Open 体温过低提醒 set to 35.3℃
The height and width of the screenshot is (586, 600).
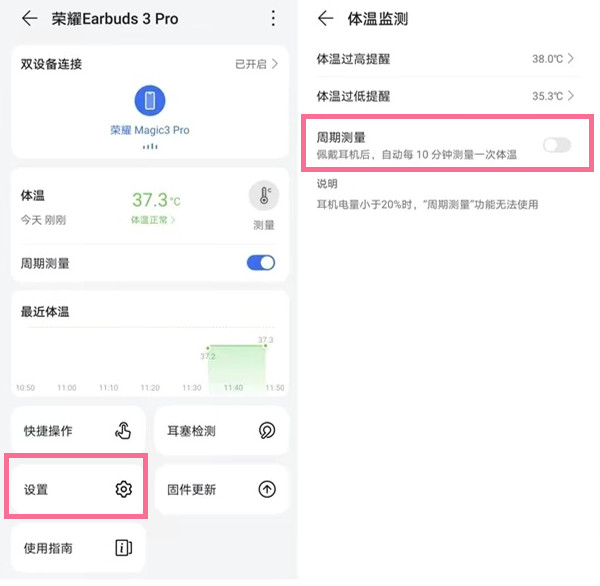point(445,96)
